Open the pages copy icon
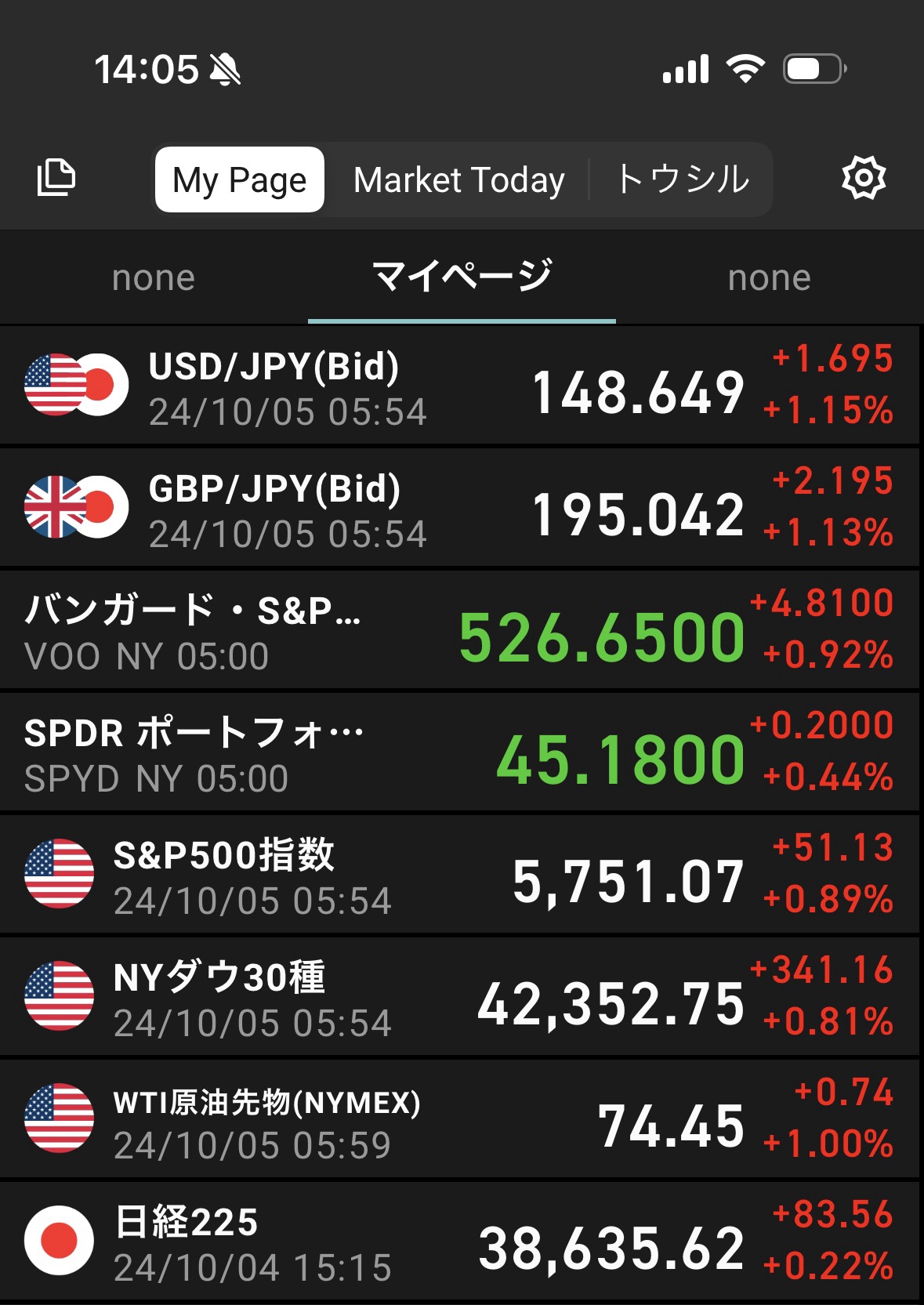924x1305 pixels. 56,178
